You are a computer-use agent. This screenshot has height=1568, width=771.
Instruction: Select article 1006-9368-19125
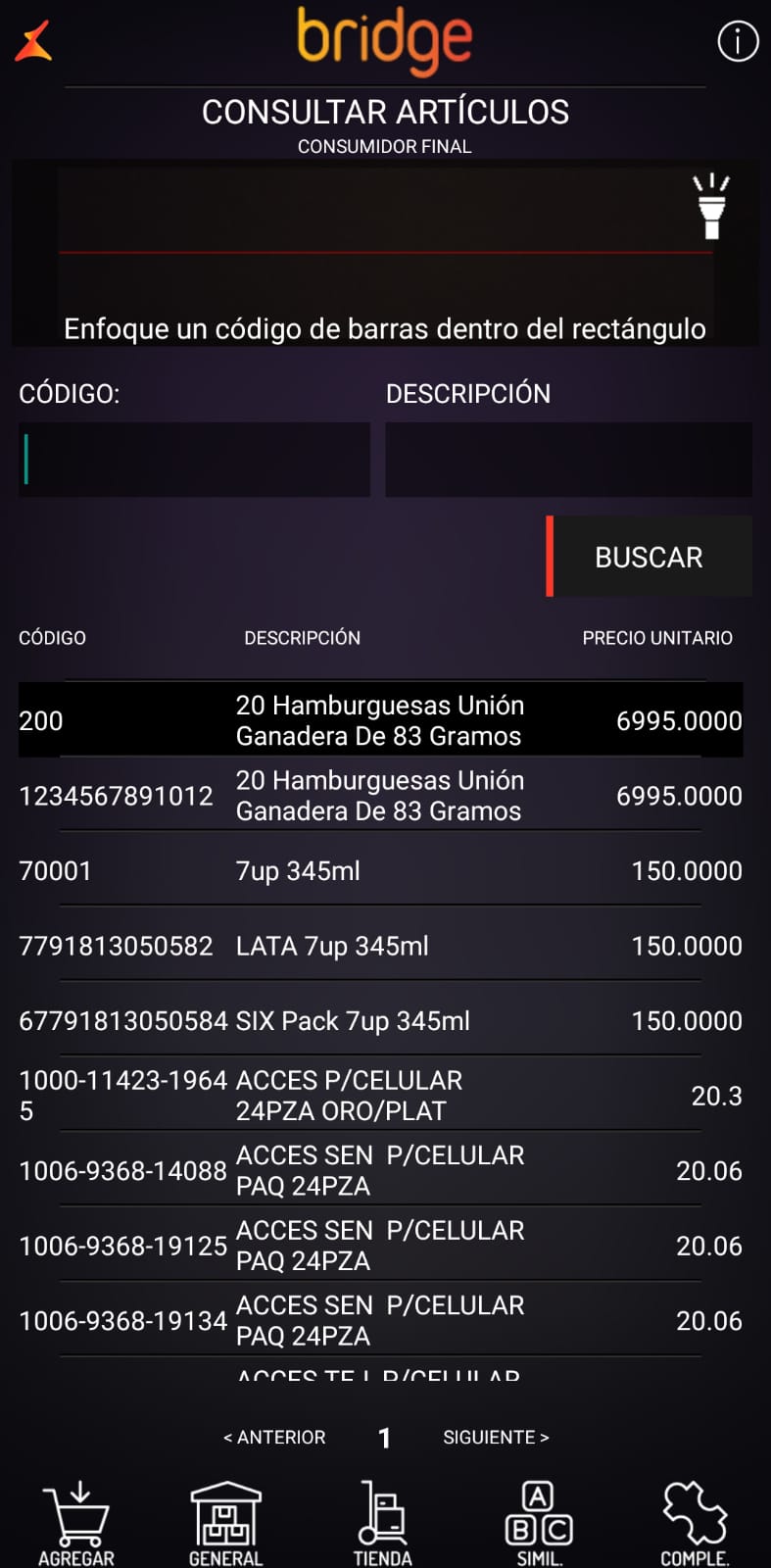pyautogui.click(x=380, y=1246)
